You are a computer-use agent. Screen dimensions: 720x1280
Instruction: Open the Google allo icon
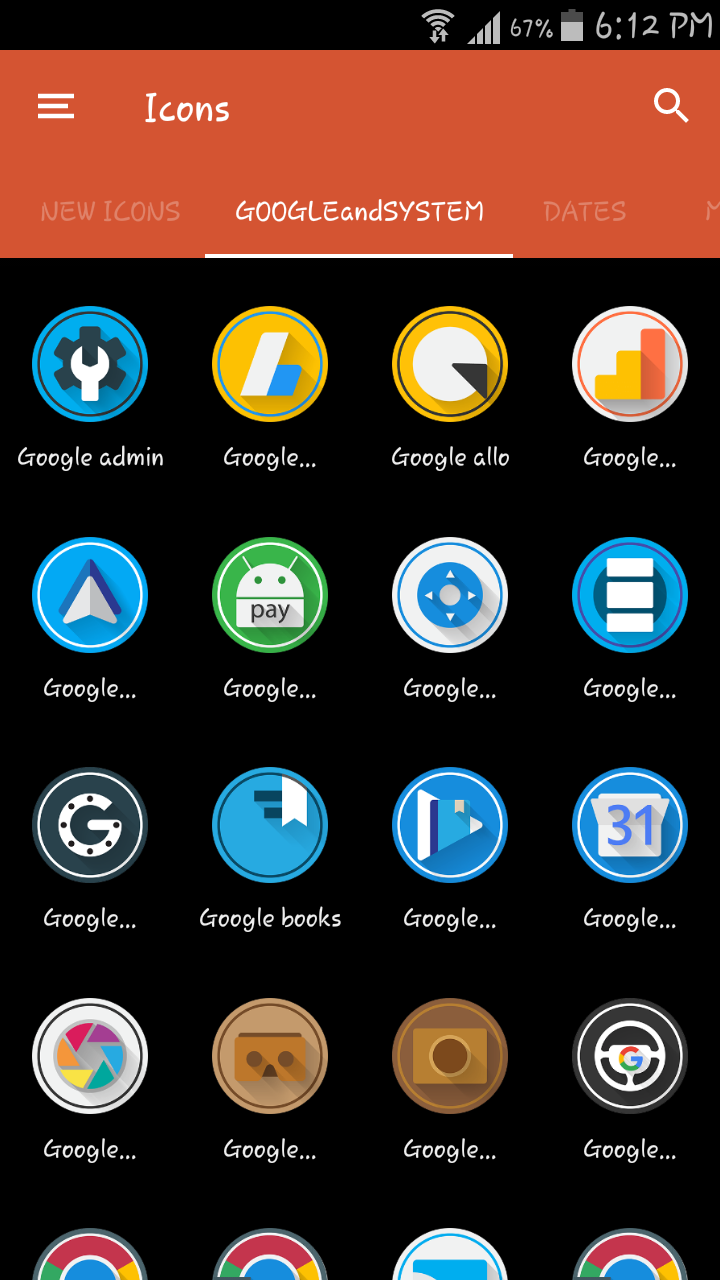[x=450, y=363]
